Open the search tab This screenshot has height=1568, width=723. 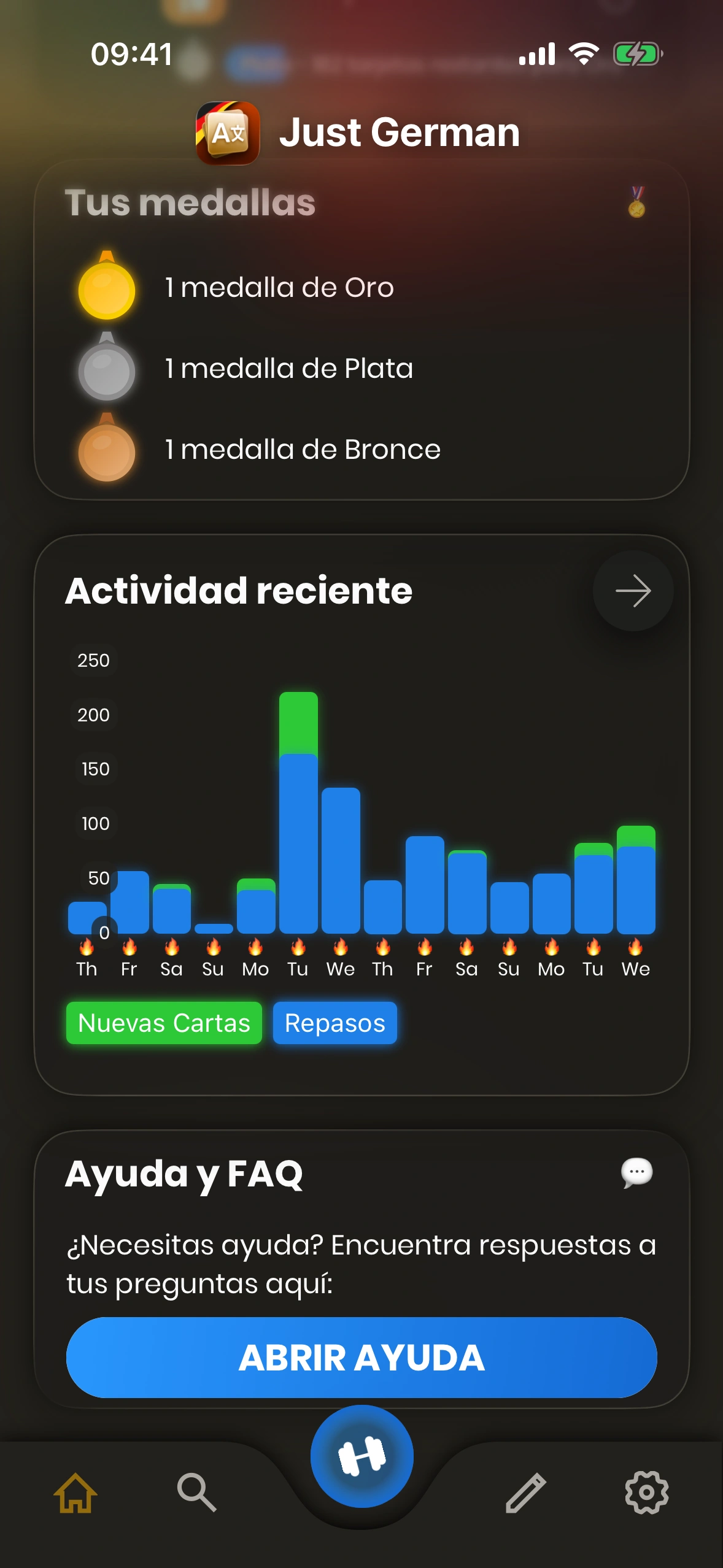coord(196,1492)
